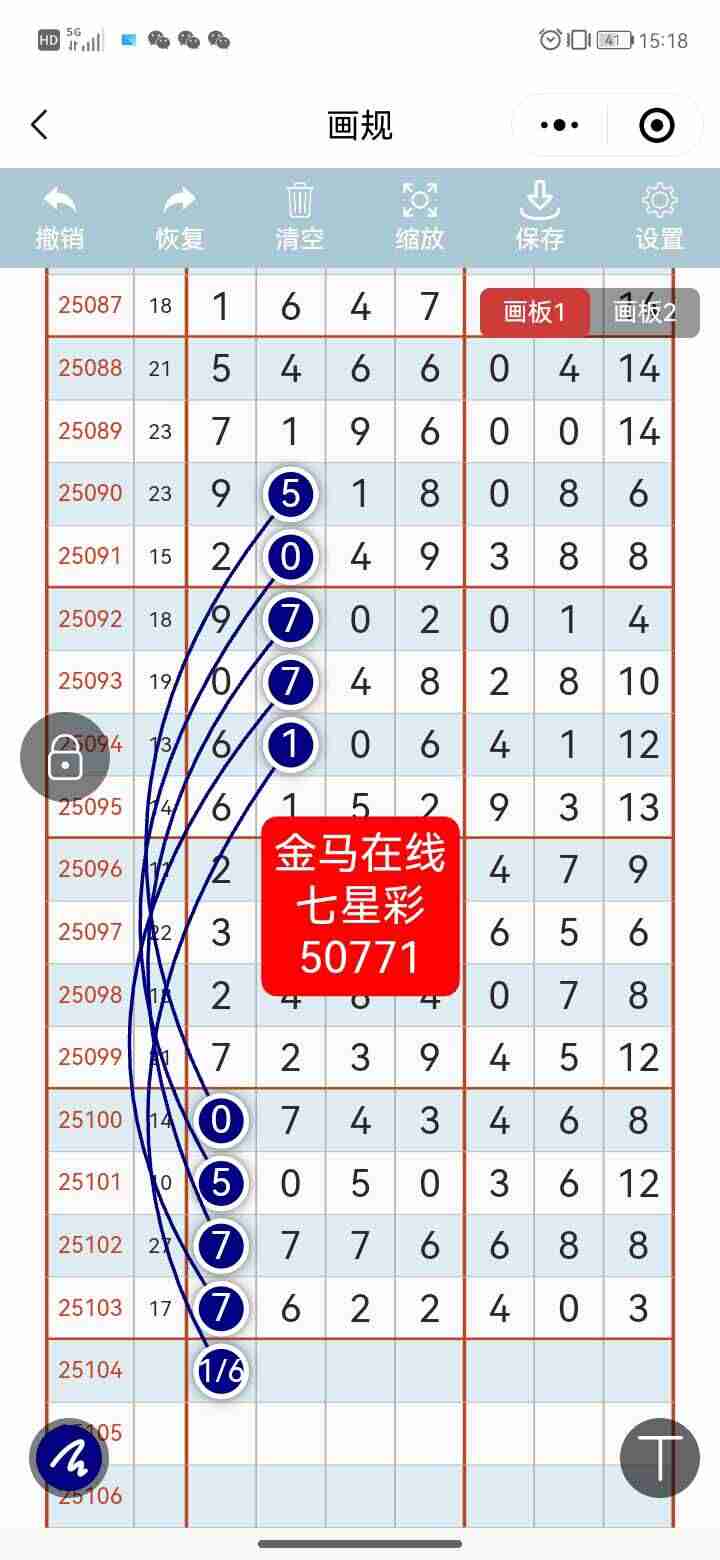Tap the back arrow at top left
The image size is (720, 1560).
pos(38,124)
